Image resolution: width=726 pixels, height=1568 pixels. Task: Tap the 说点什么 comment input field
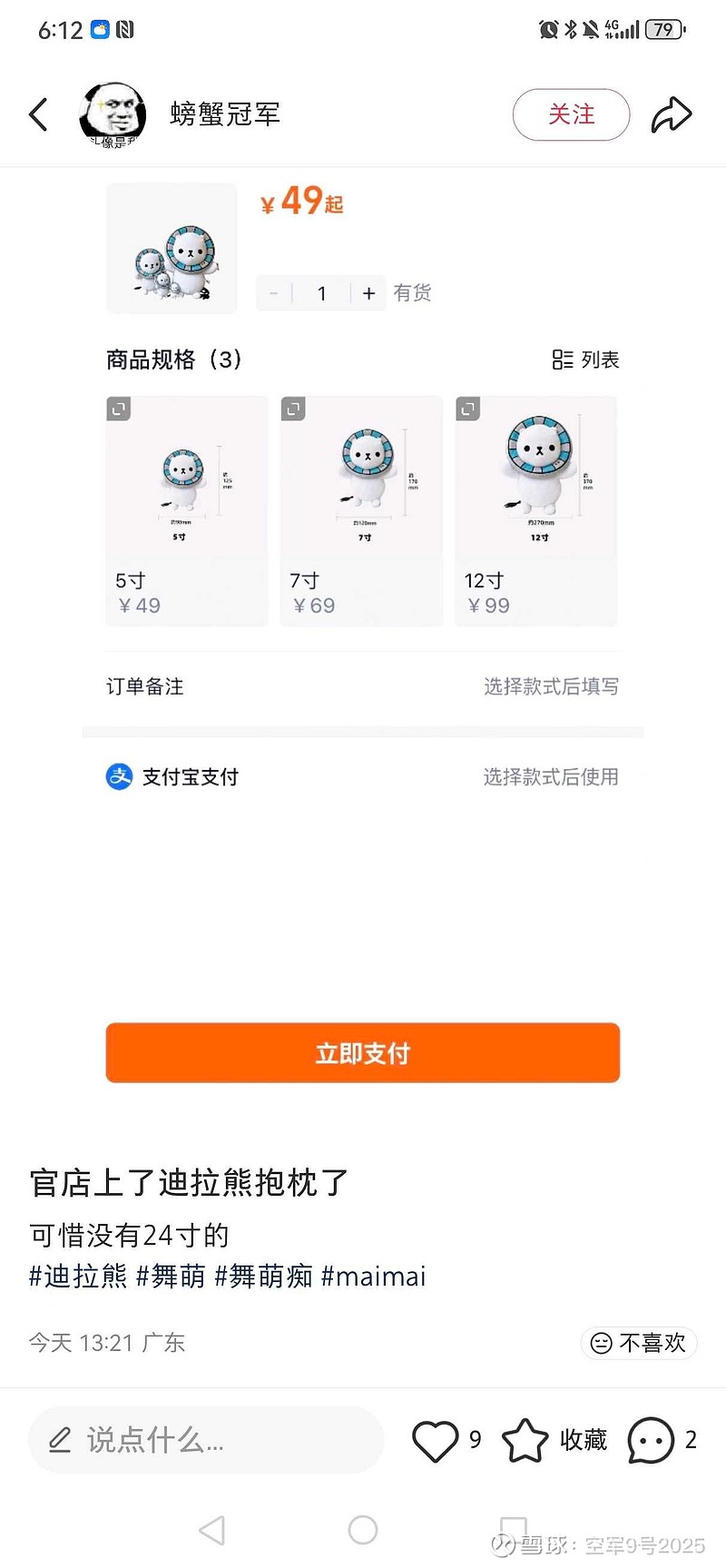pyautogui.click(x=205, y=1440)
